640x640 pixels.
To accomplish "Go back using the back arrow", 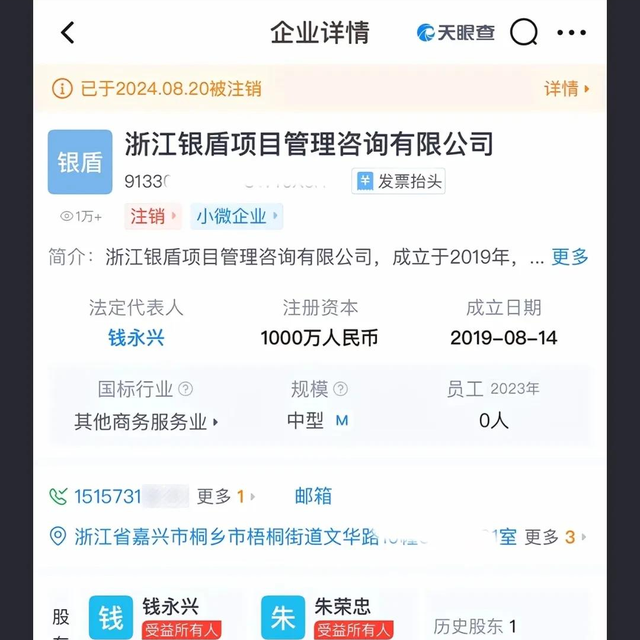I will (68, 32).
